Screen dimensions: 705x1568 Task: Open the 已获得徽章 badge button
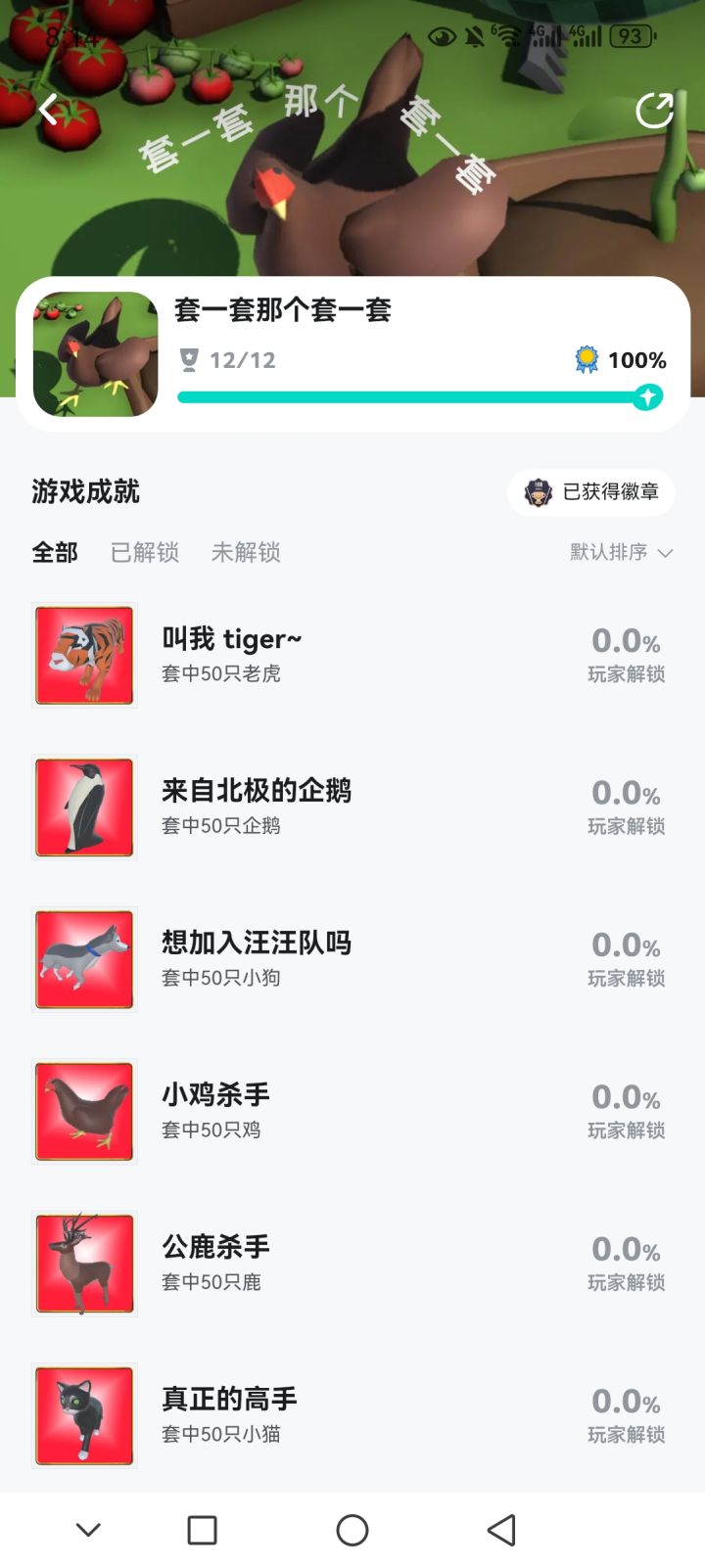(590, 492)
